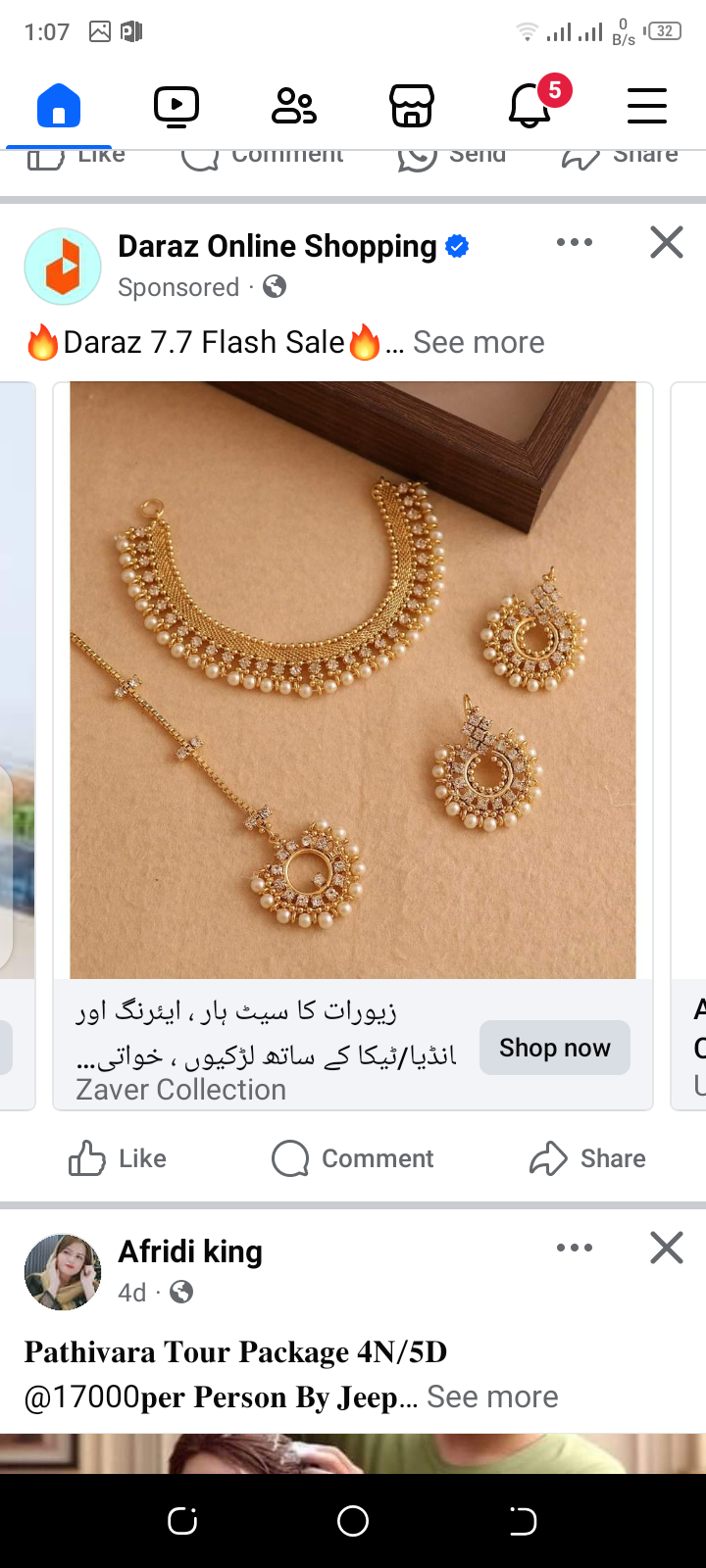Go to the Marketplace tab

412,106
